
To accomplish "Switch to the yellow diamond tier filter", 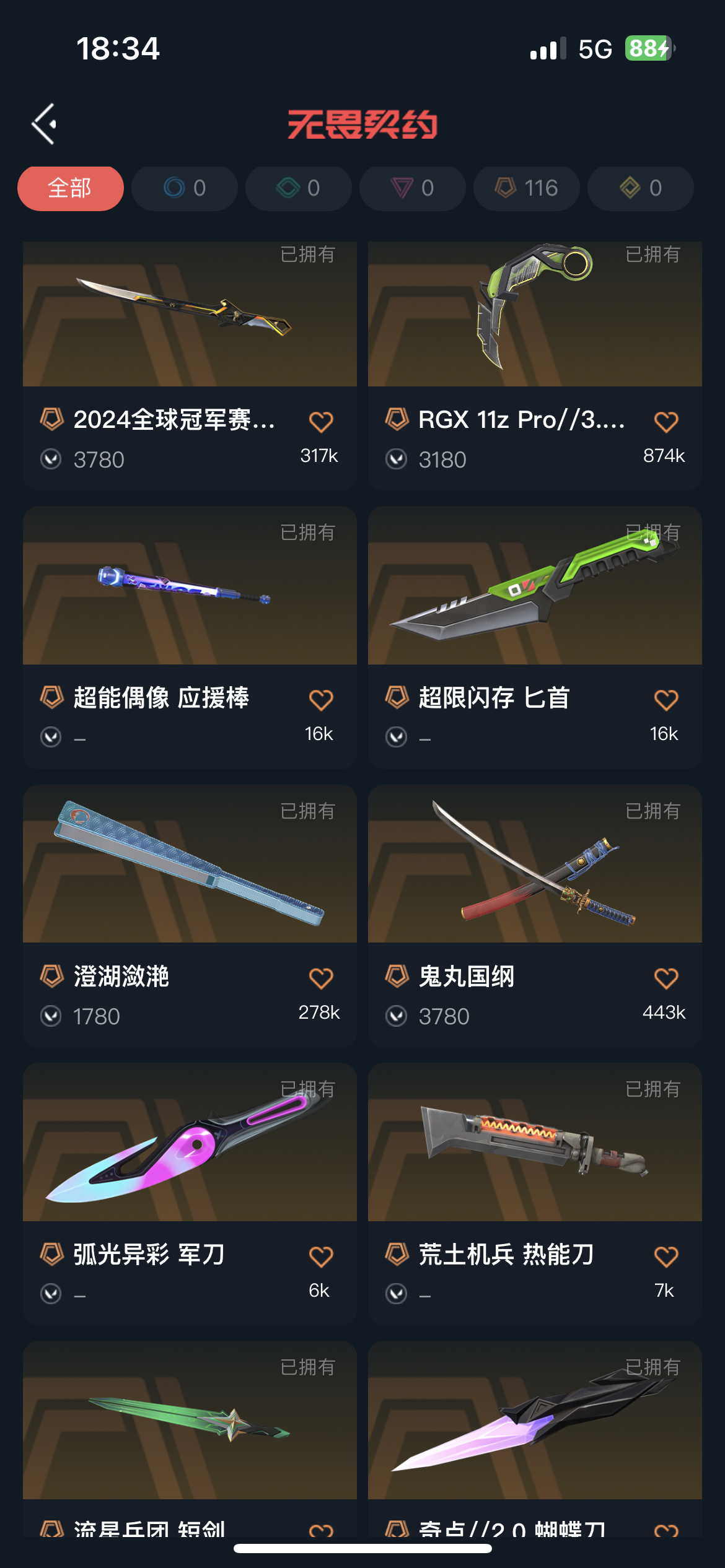I will point(641,188).
